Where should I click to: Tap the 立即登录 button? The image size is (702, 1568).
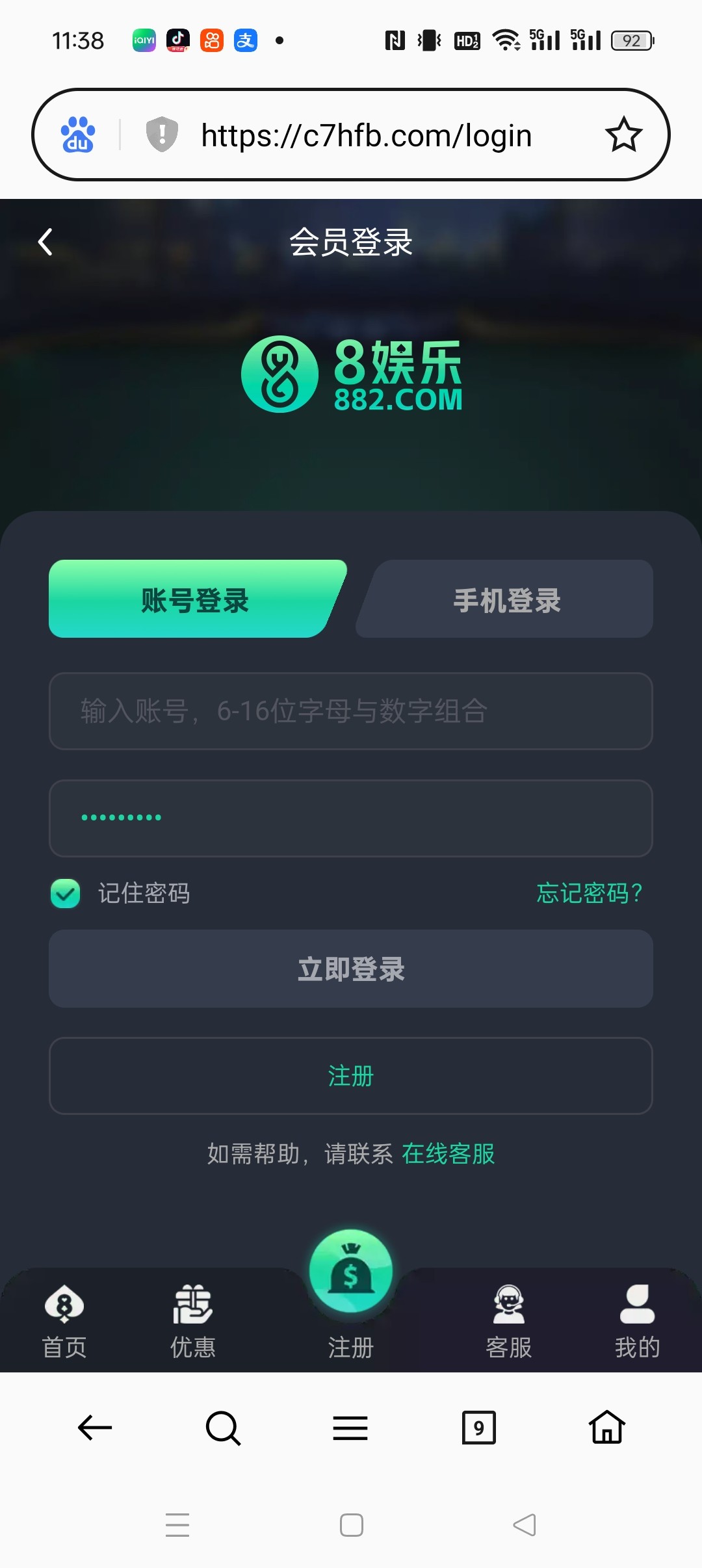pyautogui.click(x=351, y=969)
